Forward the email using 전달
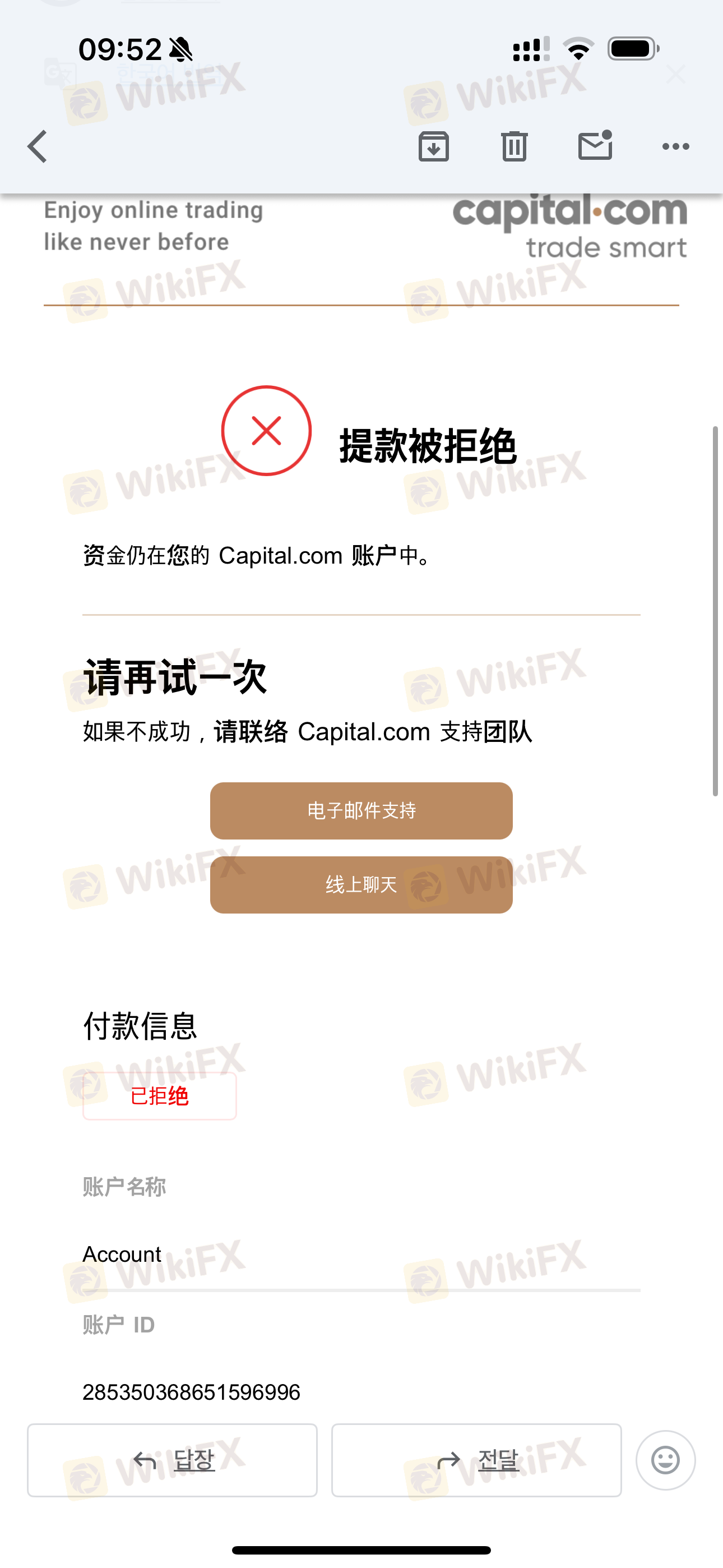The height and width of the screenshot is (1568, 723). (476, 1460)
